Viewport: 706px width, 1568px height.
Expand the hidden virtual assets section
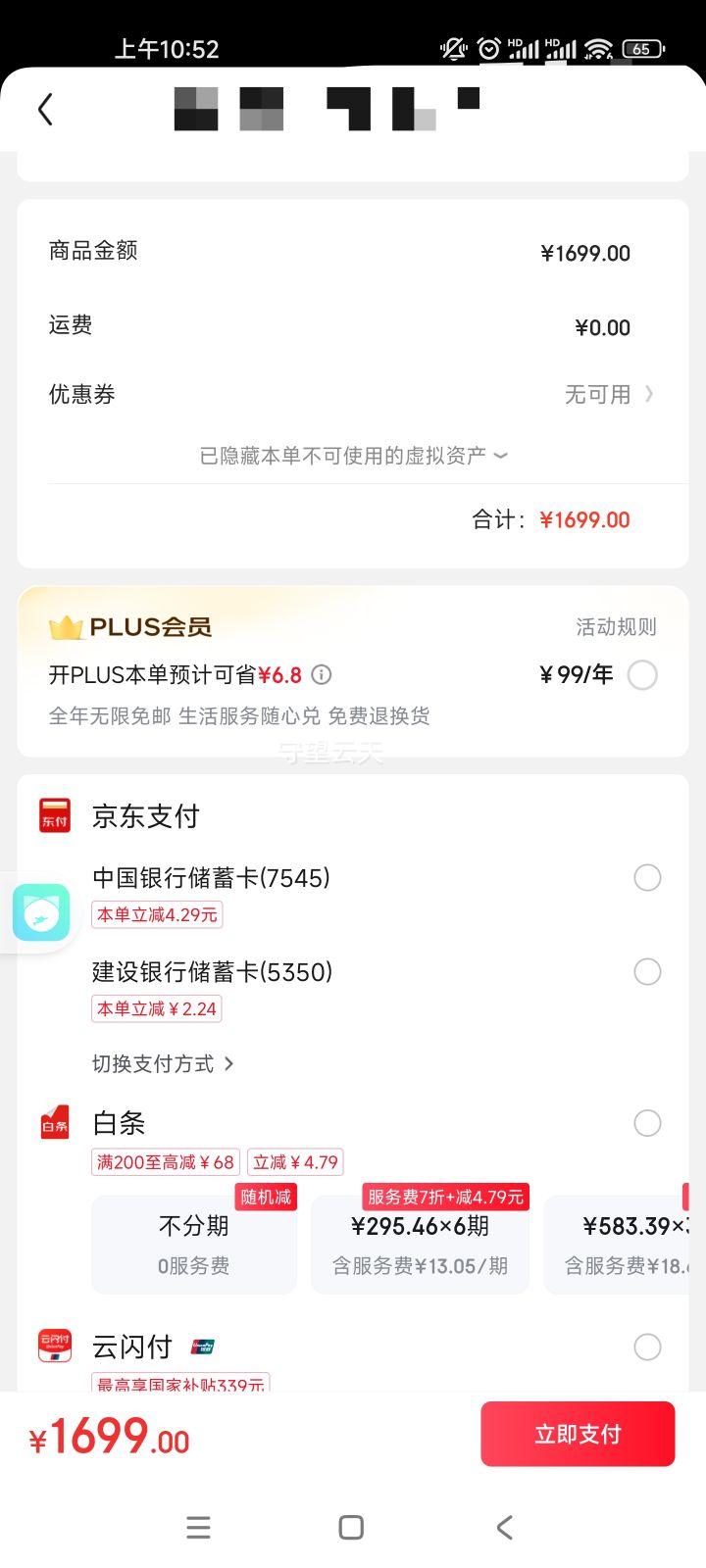(354, 455)
